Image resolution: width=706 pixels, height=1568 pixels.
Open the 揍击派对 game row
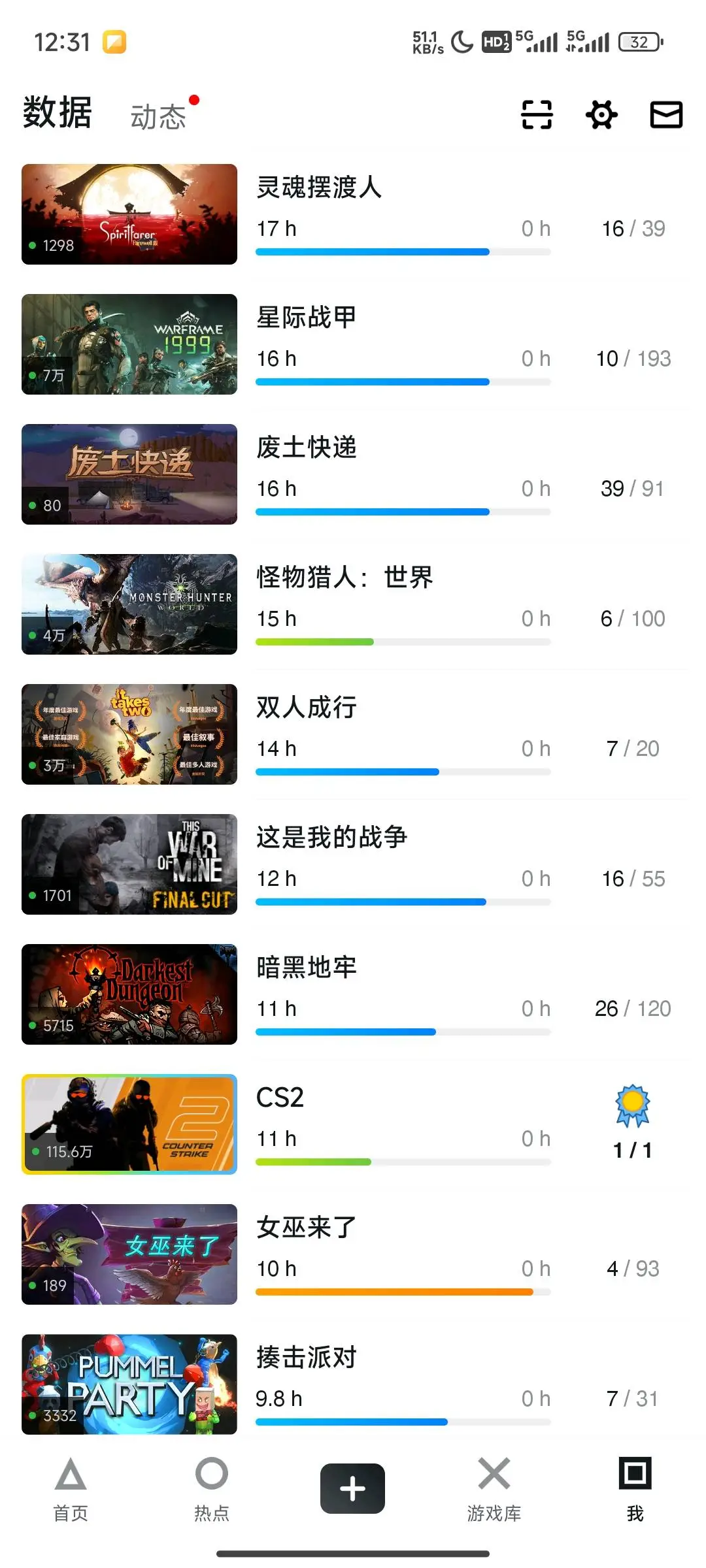click(x=353, y=1384)
